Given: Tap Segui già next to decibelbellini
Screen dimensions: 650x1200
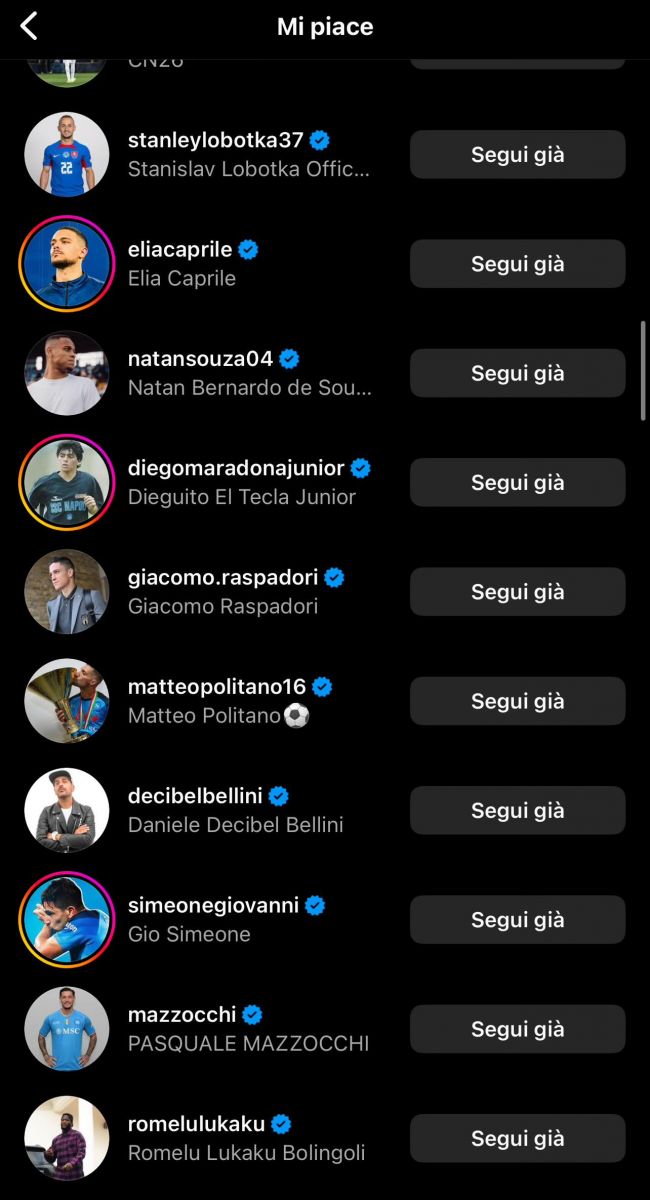Looking at the screenshot, I should click(517, 810).
